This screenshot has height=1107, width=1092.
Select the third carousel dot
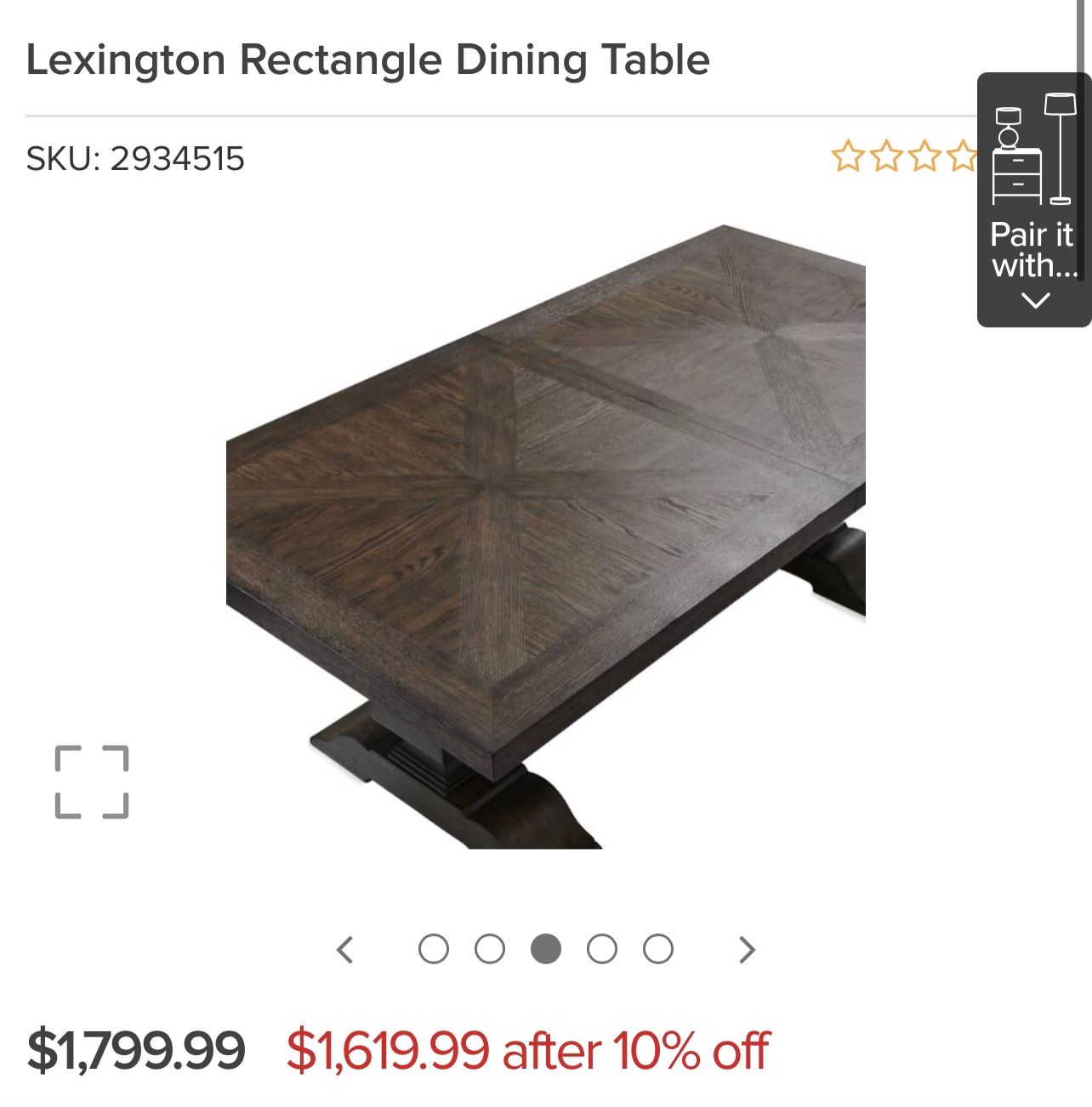(x=547, y=946)
